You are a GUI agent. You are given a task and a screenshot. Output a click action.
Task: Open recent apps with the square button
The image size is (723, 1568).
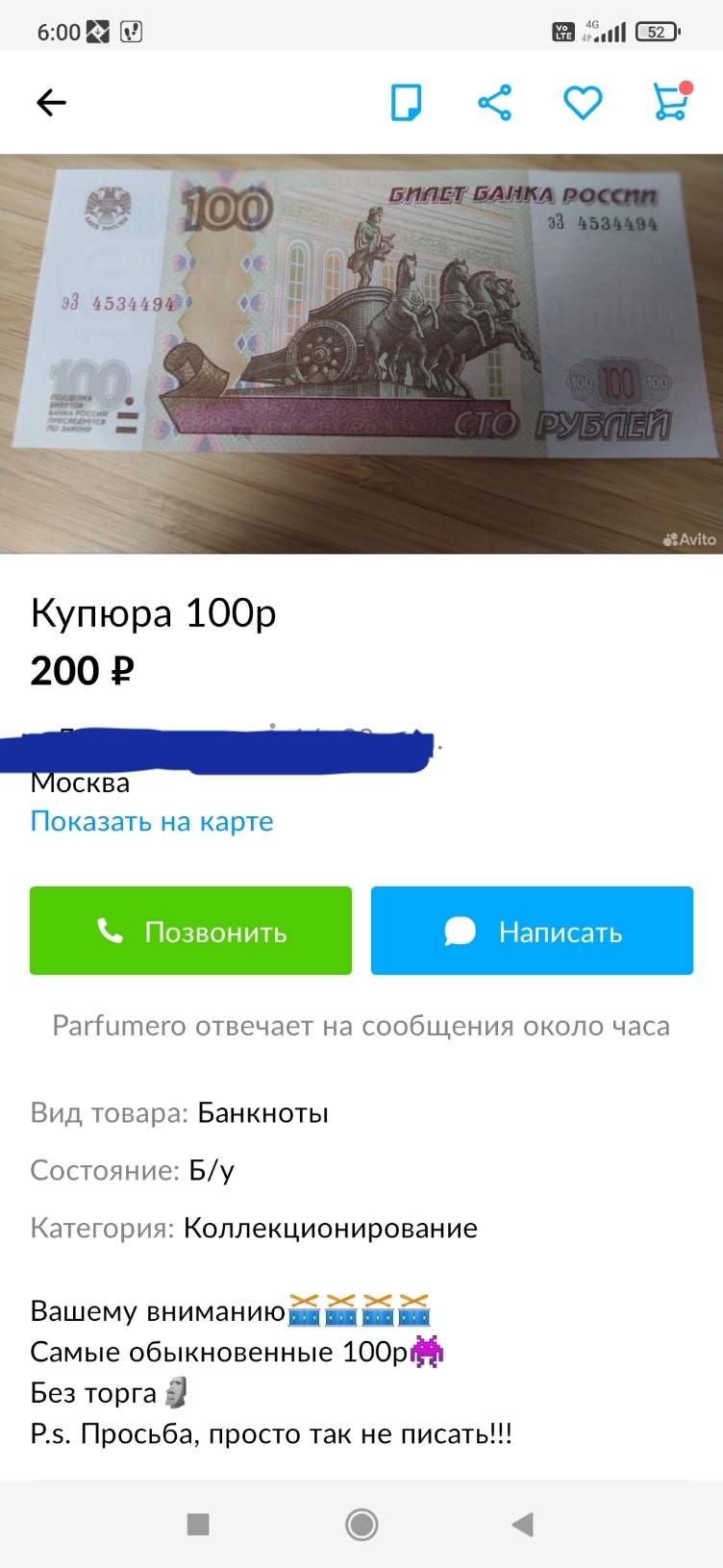(198, 1524)
